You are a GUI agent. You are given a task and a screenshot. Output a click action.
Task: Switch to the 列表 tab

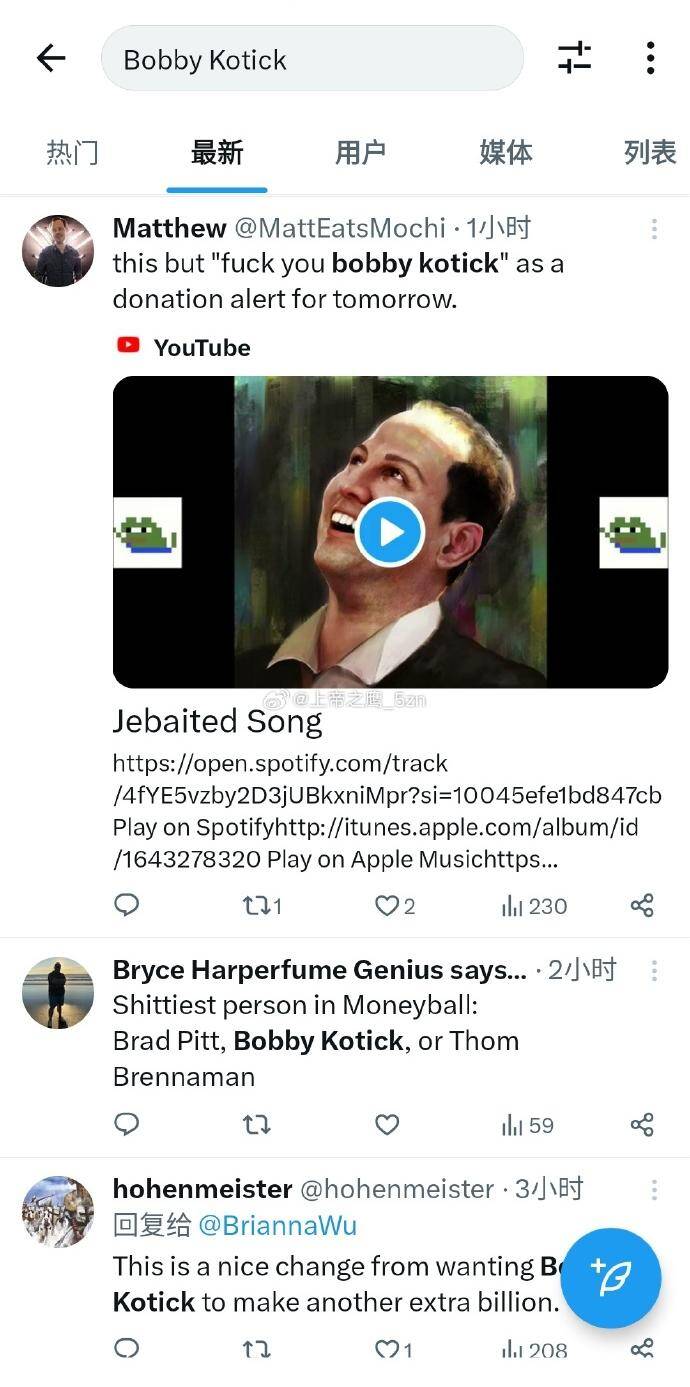(x=649, y=153)
